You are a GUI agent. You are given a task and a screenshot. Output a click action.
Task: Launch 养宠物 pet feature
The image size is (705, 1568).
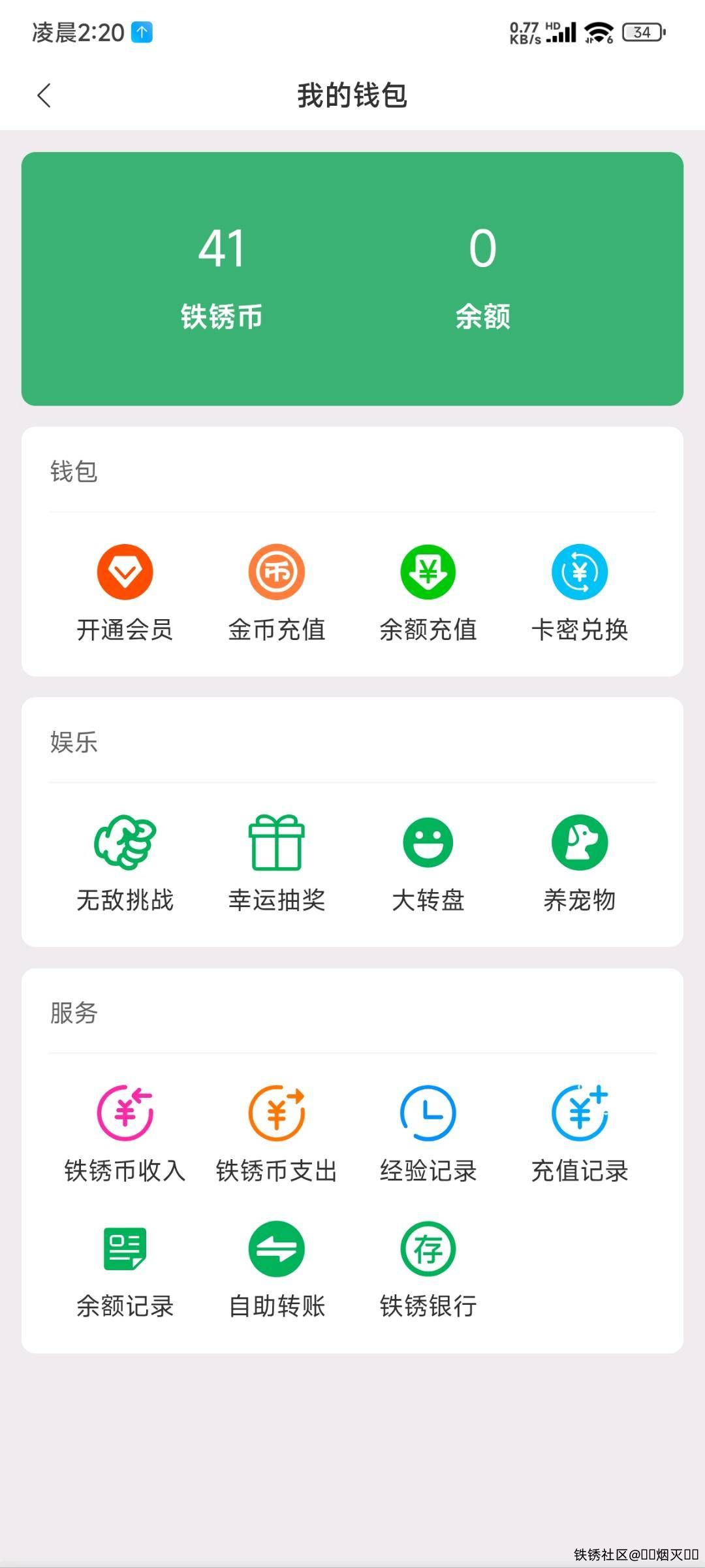coord(580,862)
